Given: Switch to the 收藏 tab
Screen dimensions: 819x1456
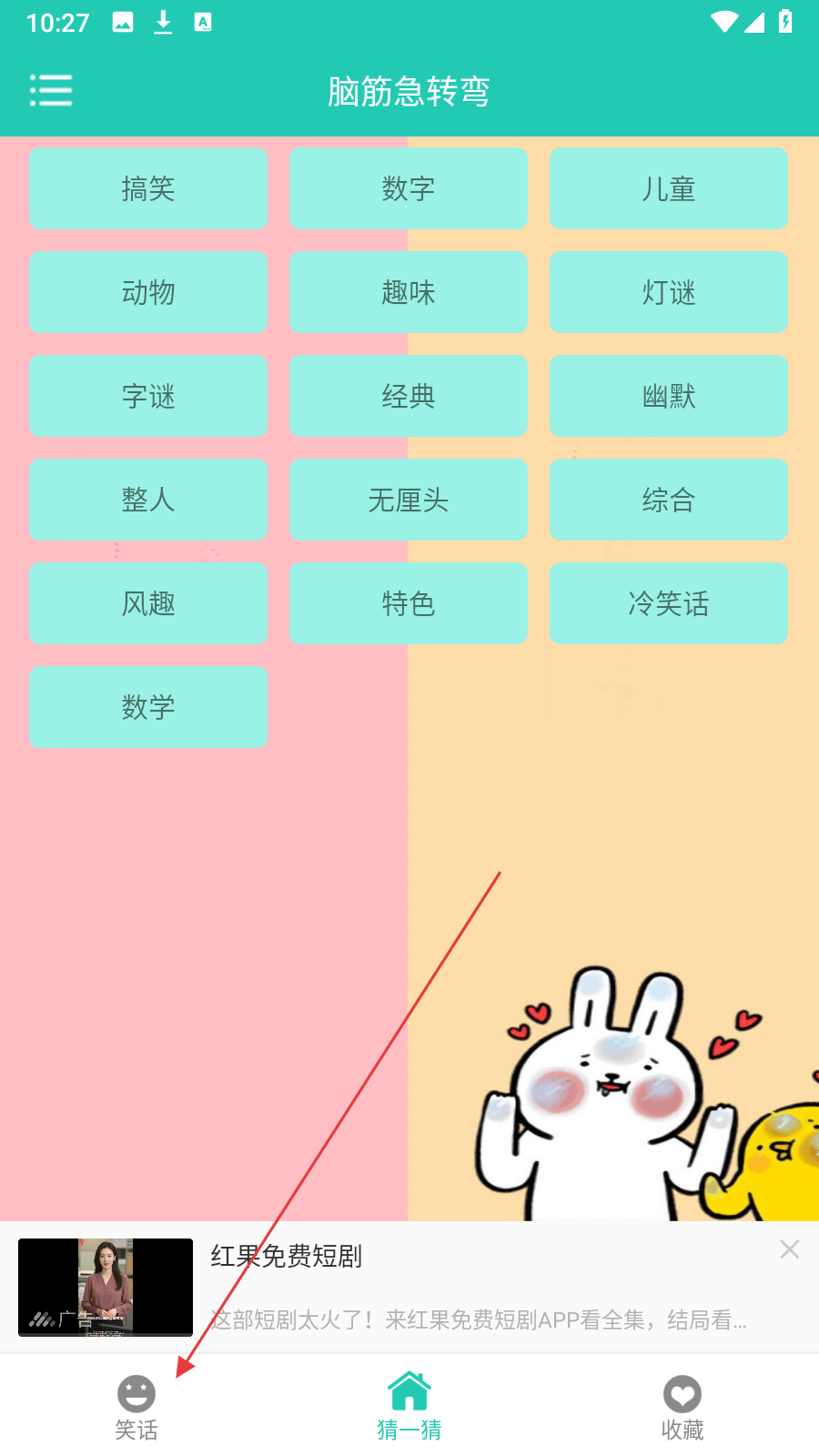Looking at the screenshot, I should 682,1408.
